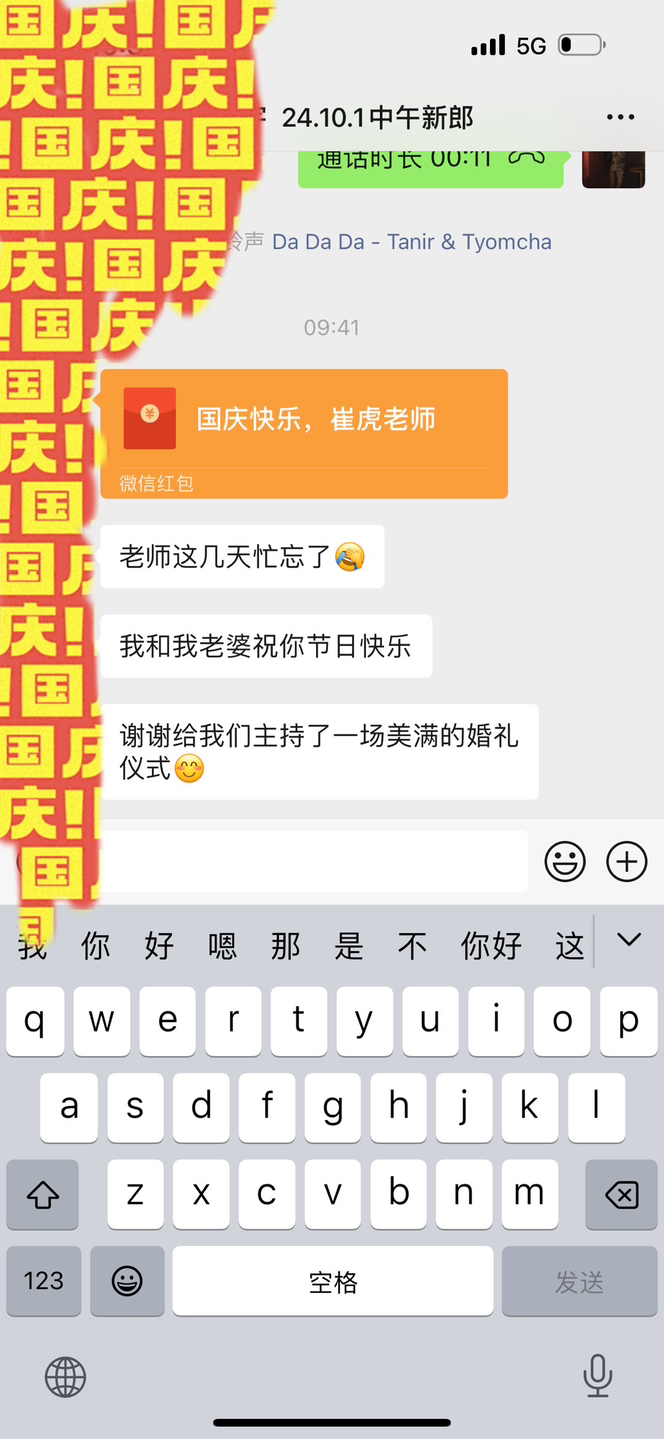The width and height of the screenshot is (664, 1439).
Task: Start voice dictation with the microphone
Action: 598,1376
